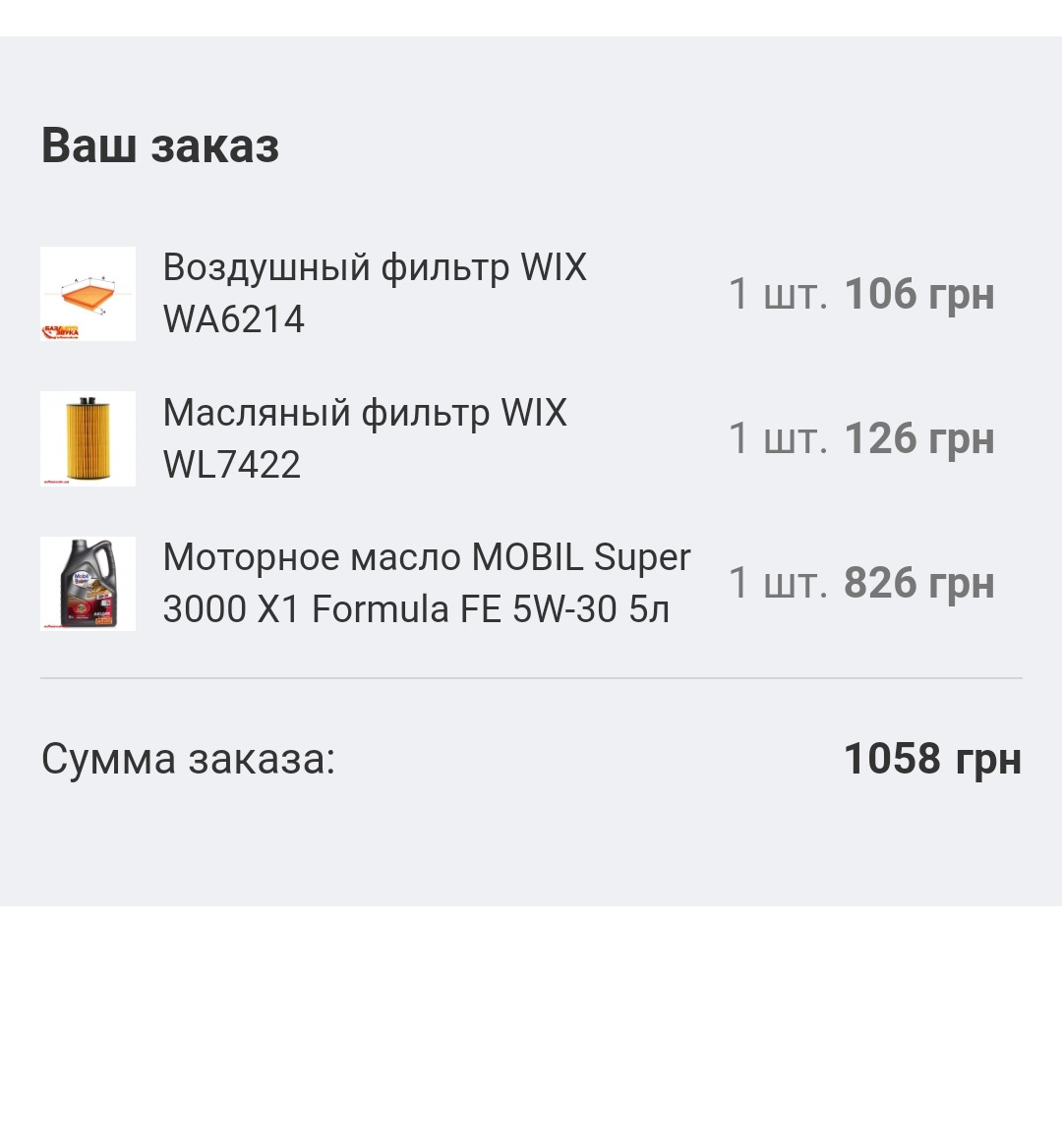
Task: Click the order total 1058 грн
Action: coord(934,759)
